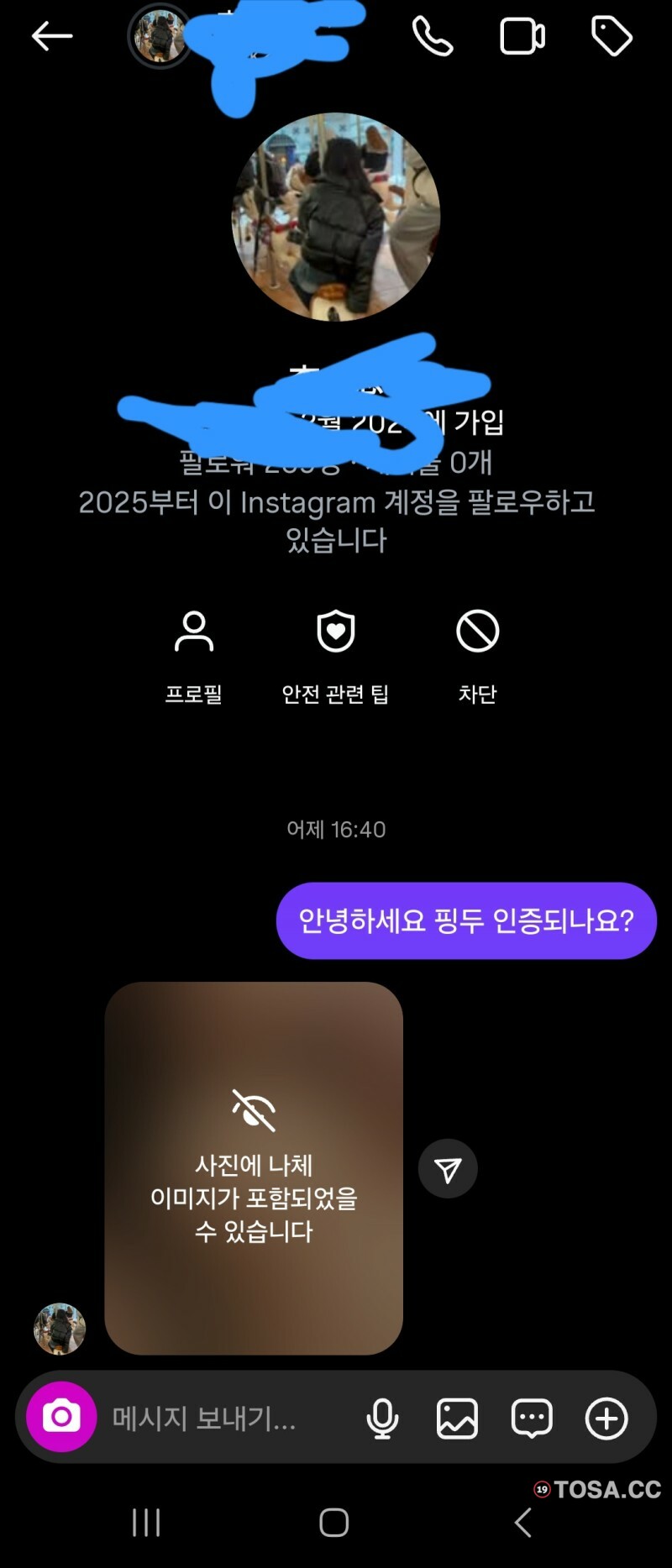The width and height of the screenshot is (672, 1568).
Task: Forward the received photo
Action: (448, 1168)
